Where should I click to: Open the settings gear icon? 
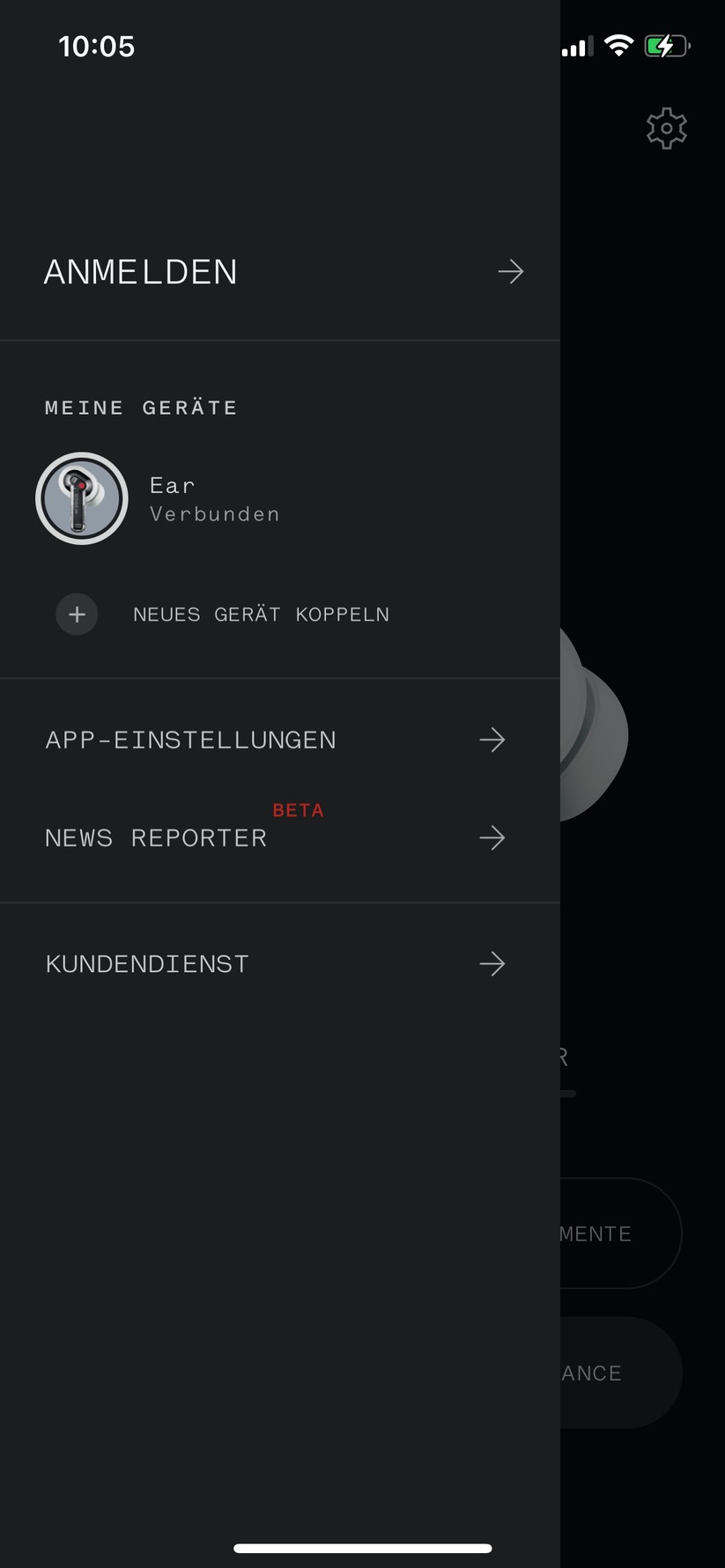coord(666,129)
